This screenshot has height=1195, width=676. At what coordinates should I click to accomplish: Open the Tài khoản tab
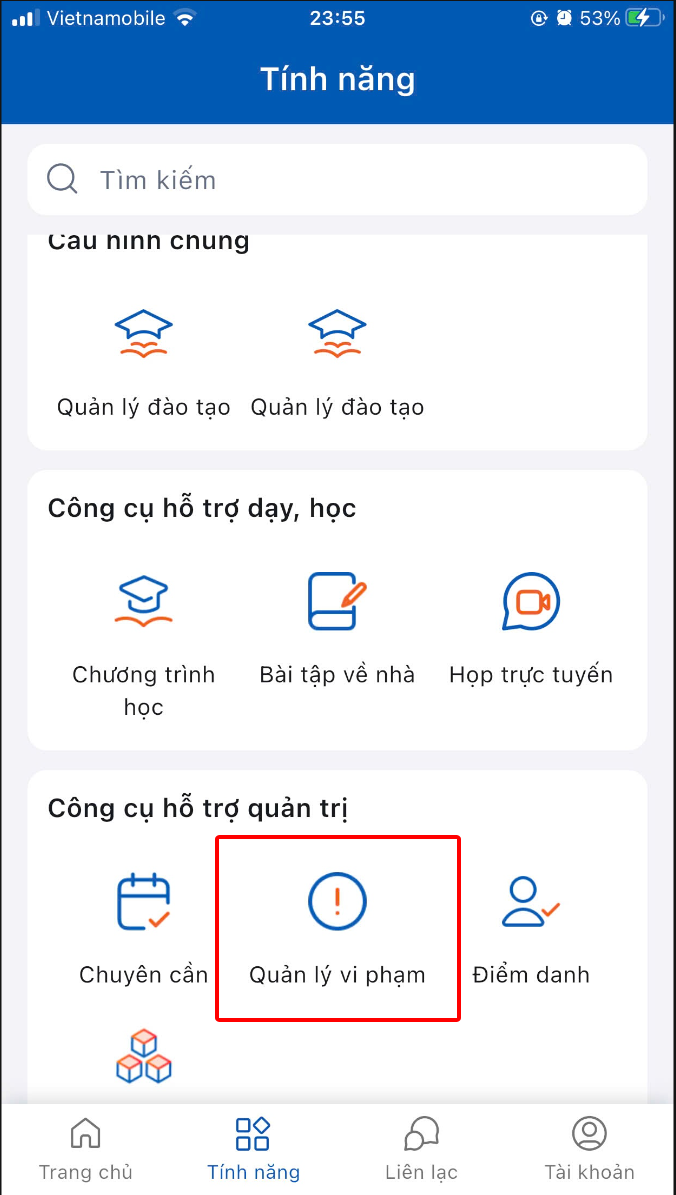[589, 1150]
